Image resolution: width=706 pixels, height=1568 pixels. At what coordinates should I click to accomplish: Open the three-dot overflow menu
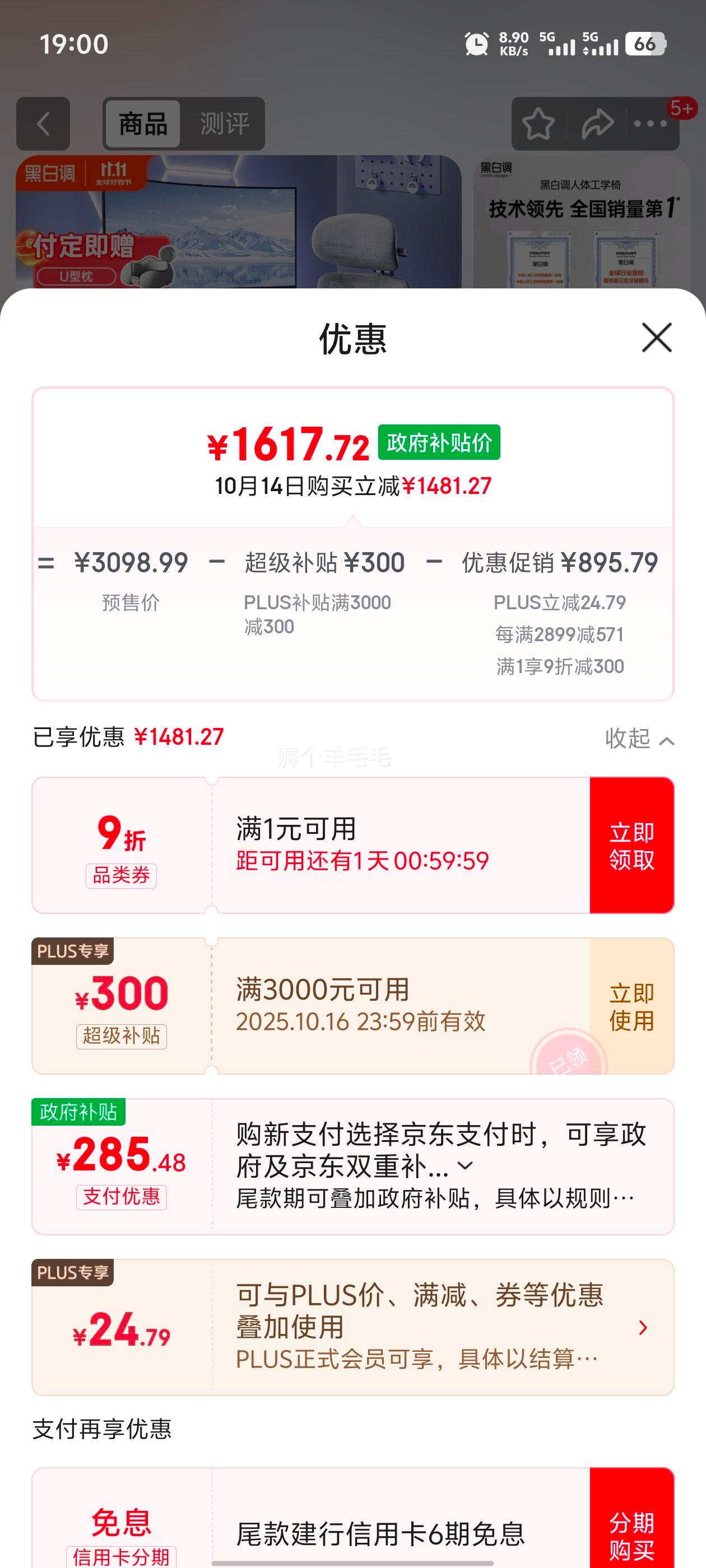650,124
